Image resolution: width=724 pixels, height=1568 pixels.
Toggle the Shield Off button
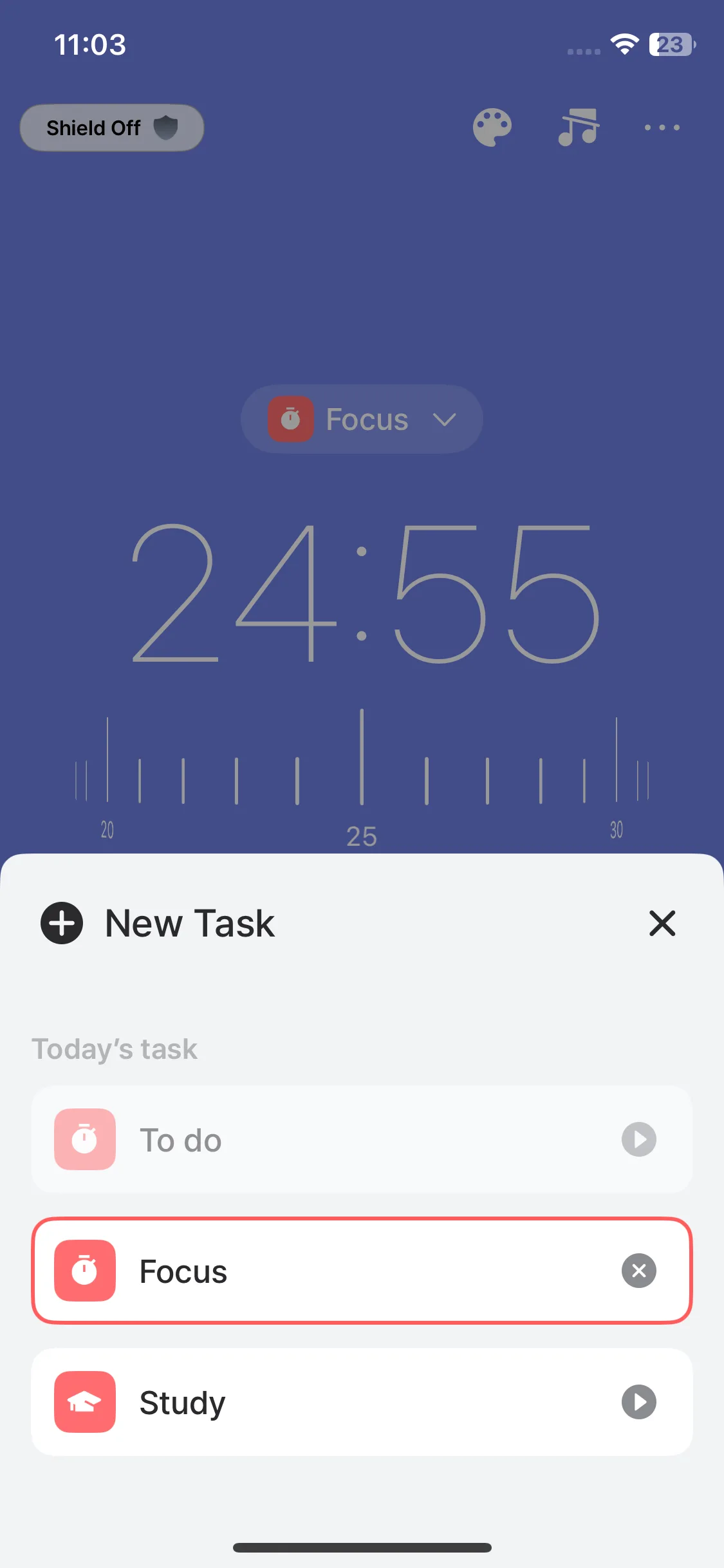pyautogui.click(x=112, y=127)
